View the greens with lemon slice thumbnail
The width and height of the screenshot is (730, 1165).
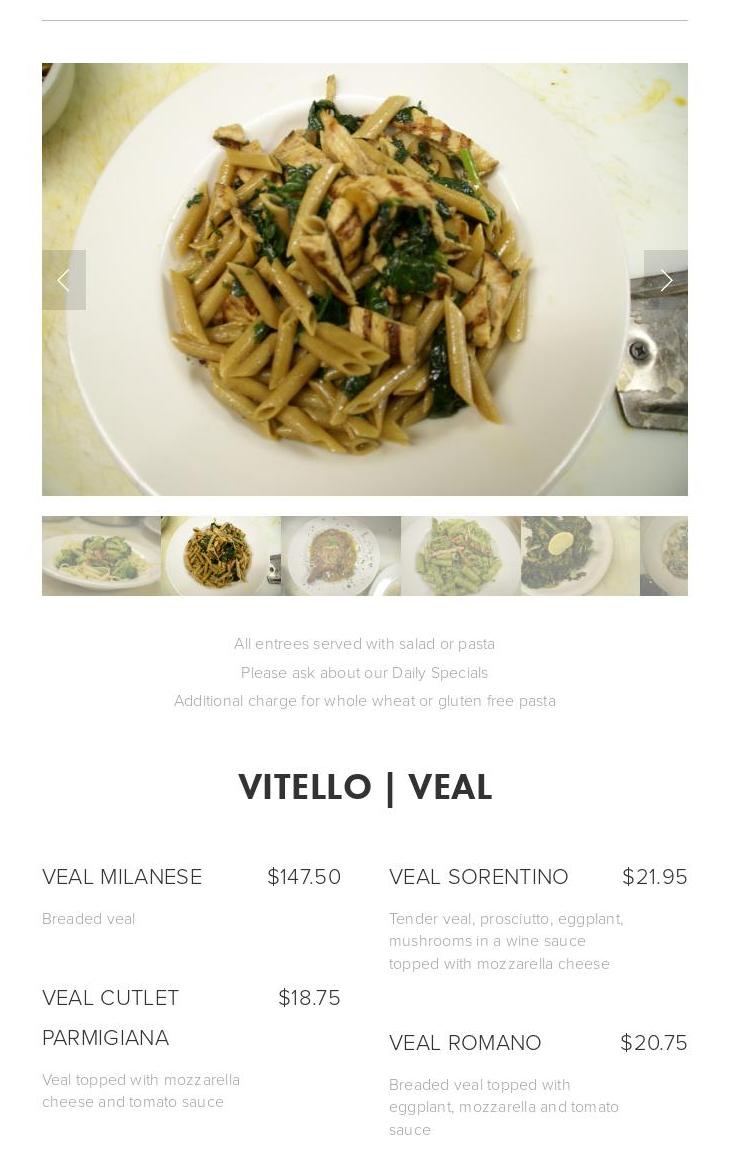tap(580, 556)
